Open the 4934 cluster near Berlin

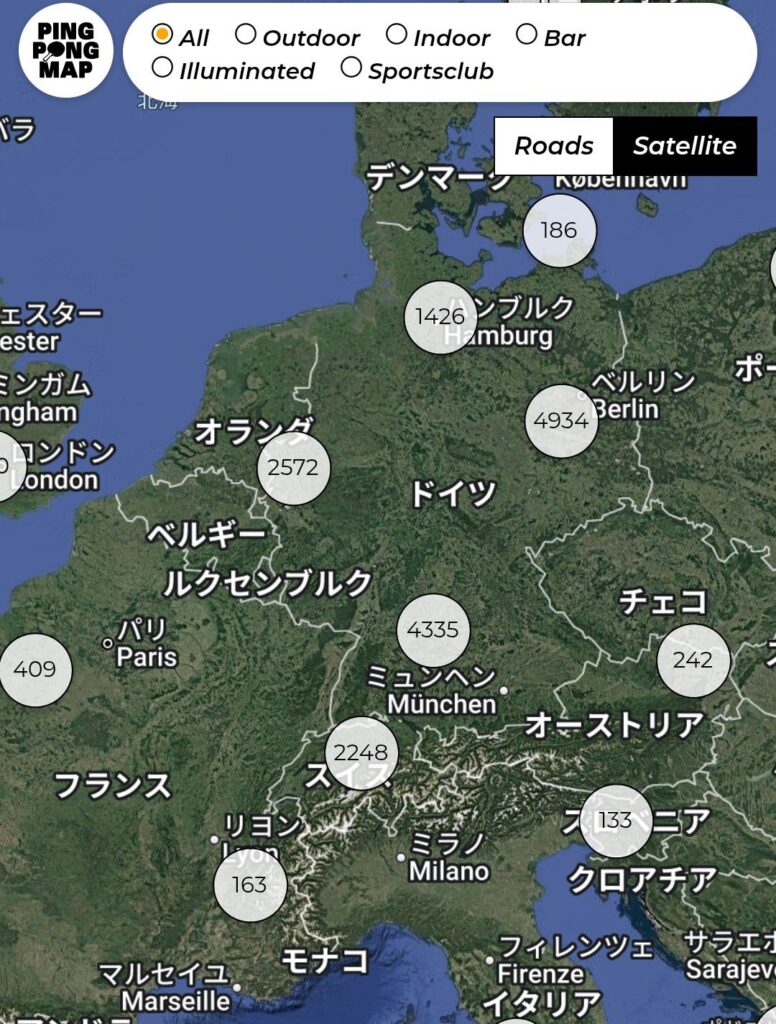(x=561, y=421)
